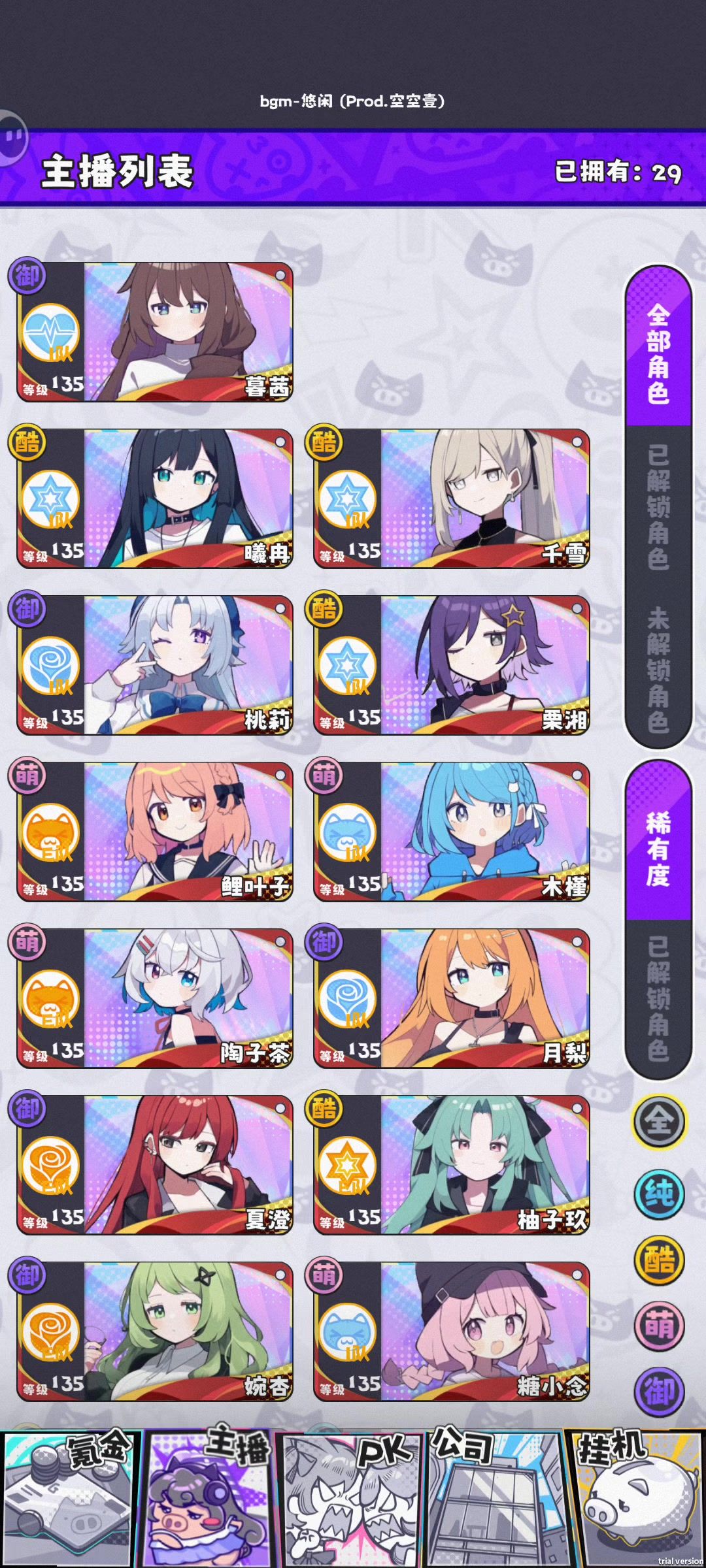Viewport: 706px width, 1568px height.
Task: Open streamer card 暮茜
Action: 155,332
